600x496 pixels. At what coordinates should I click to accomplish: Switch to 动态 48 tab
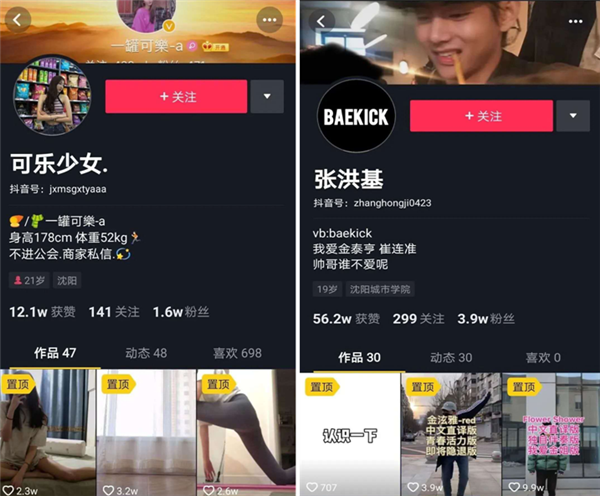[x=146, y=353]
